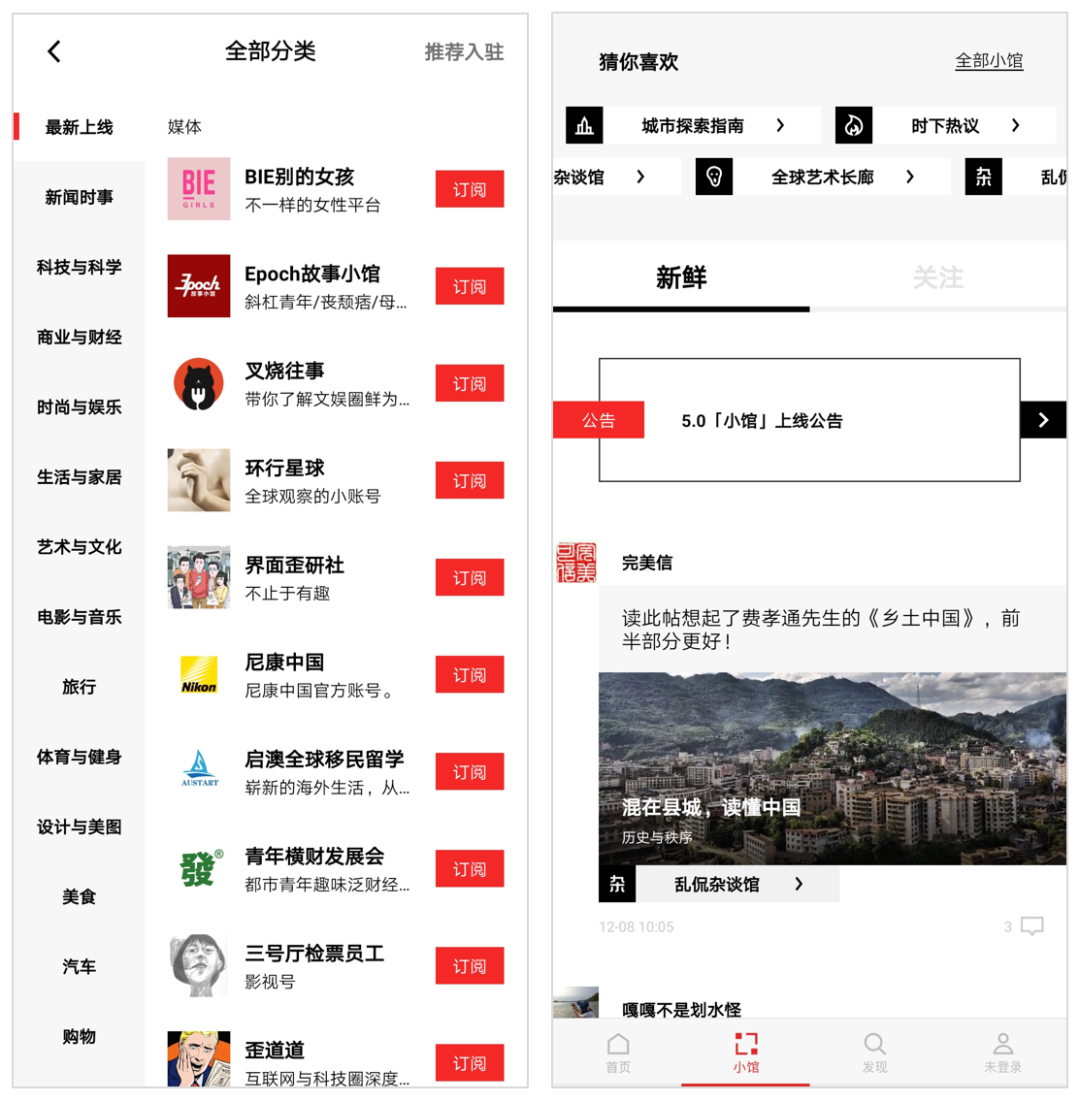Go to the 发现 tab
Image resolution: width=1080 pixels, height=1102 pixels.
874,1052
